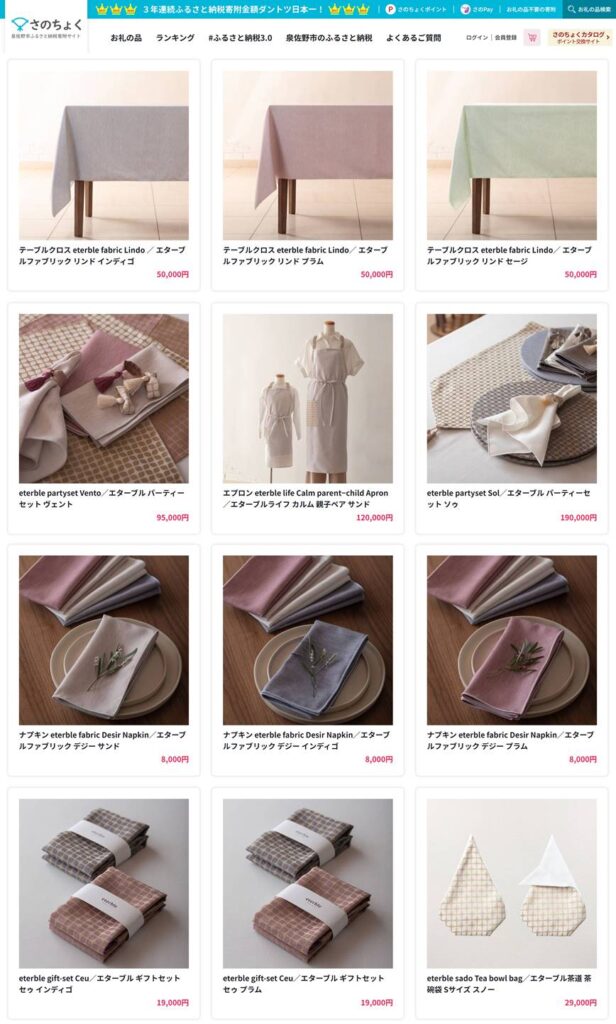Open the さのPay link
Image resolution: width=616 pixels, height=1024 pixels.
(477, 9)
